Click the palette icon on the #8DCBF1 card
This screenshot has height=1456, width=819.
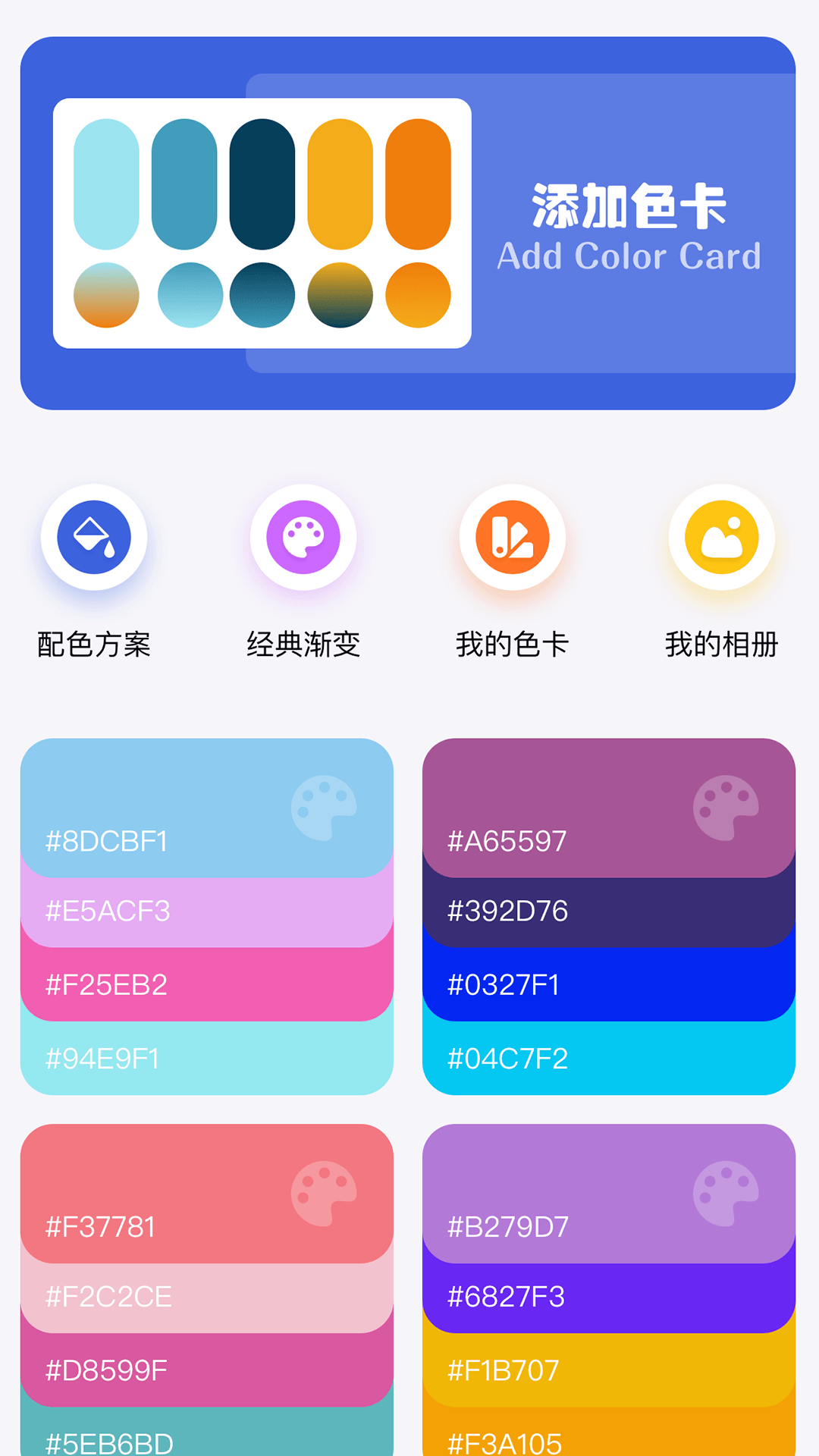pos(325,808)
